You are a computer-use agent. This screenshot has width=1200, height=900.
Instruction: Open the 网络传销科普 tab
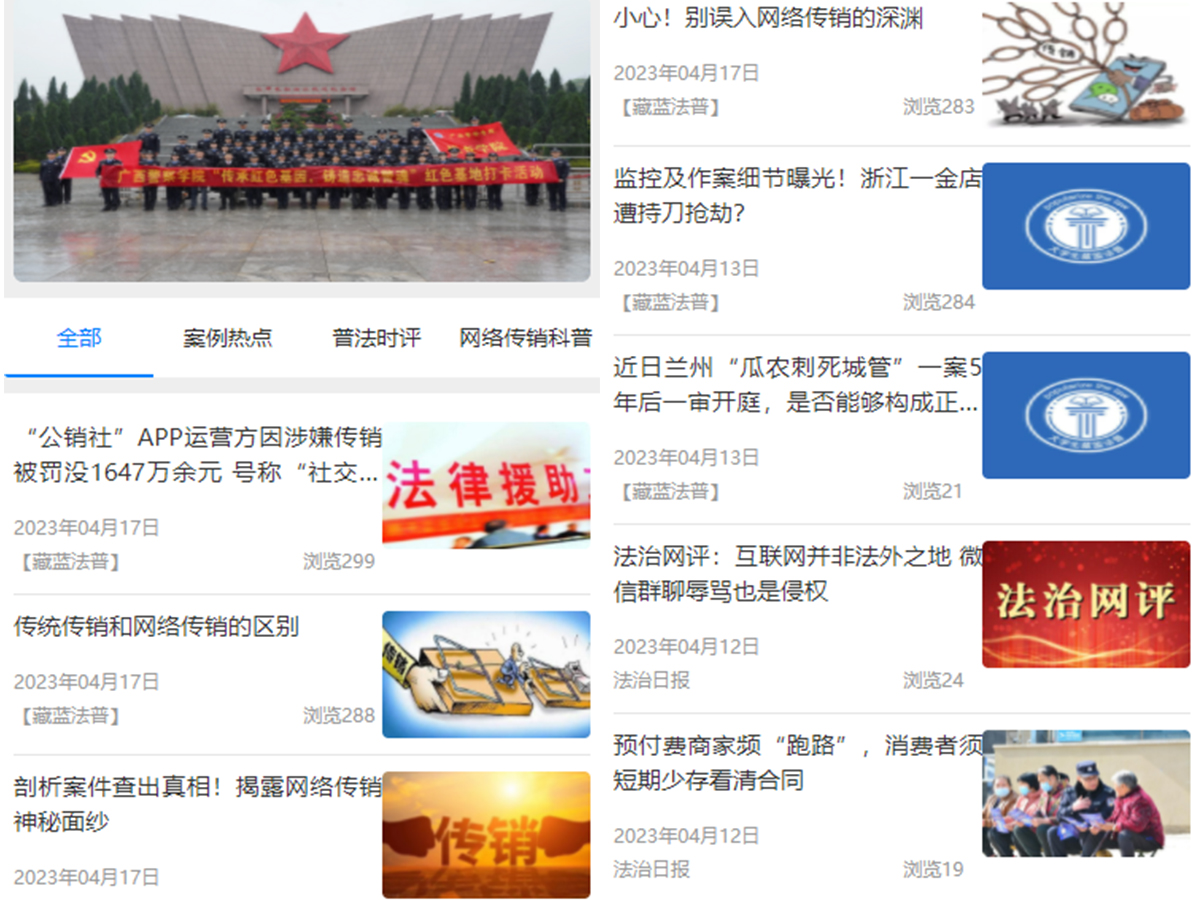pos(525,338)
